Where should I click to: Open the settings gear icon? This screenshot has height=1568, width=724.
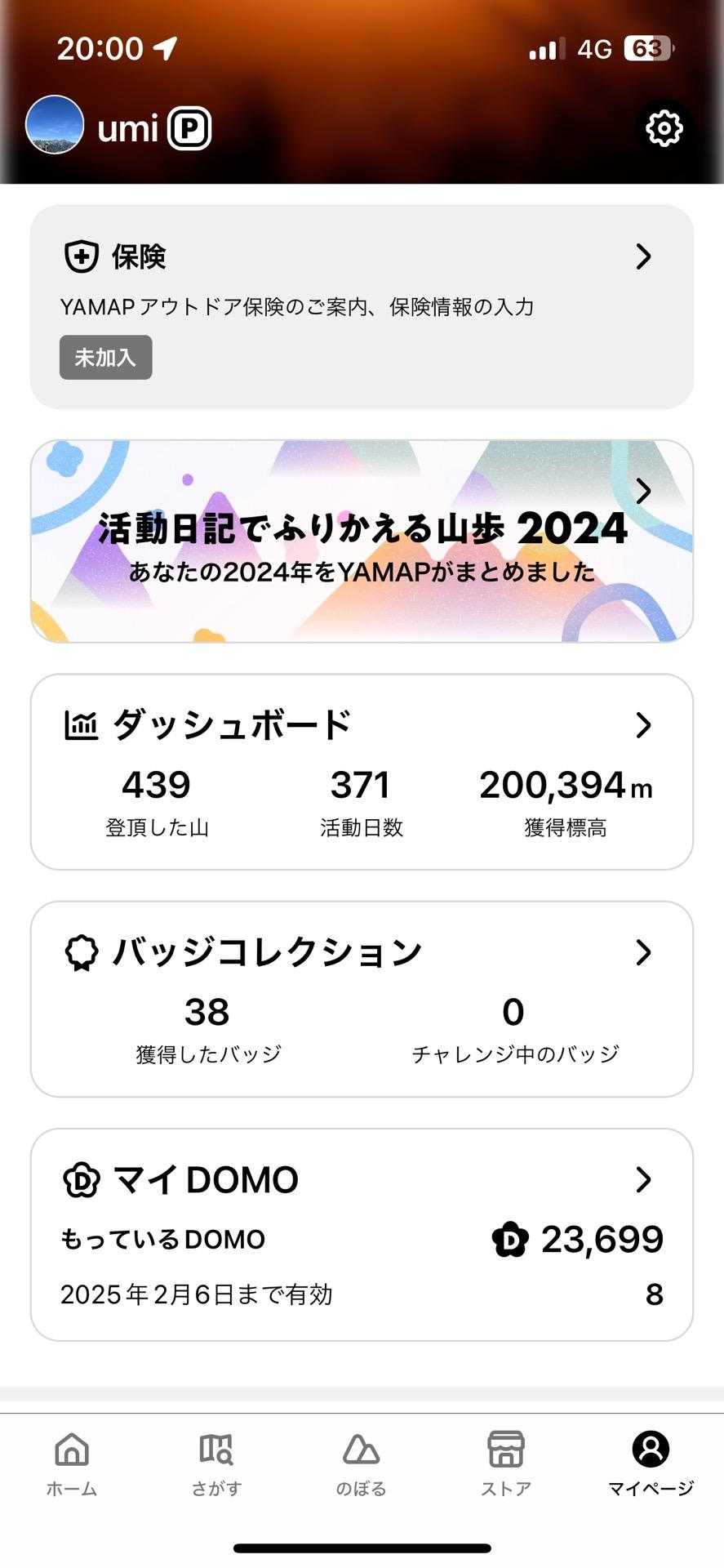pos(664,128)
